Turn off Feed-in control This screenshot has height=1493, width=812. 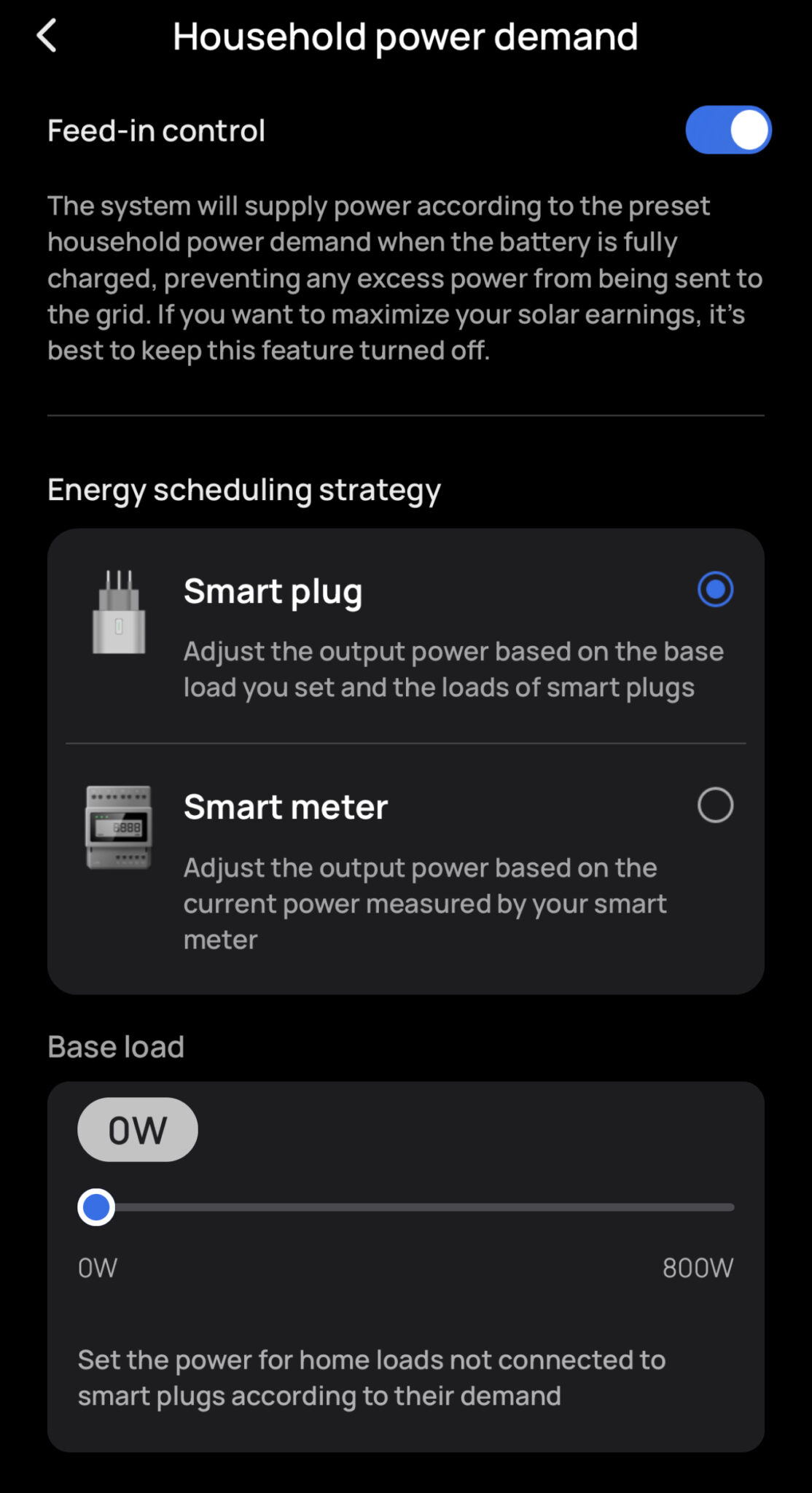point(727,130)
